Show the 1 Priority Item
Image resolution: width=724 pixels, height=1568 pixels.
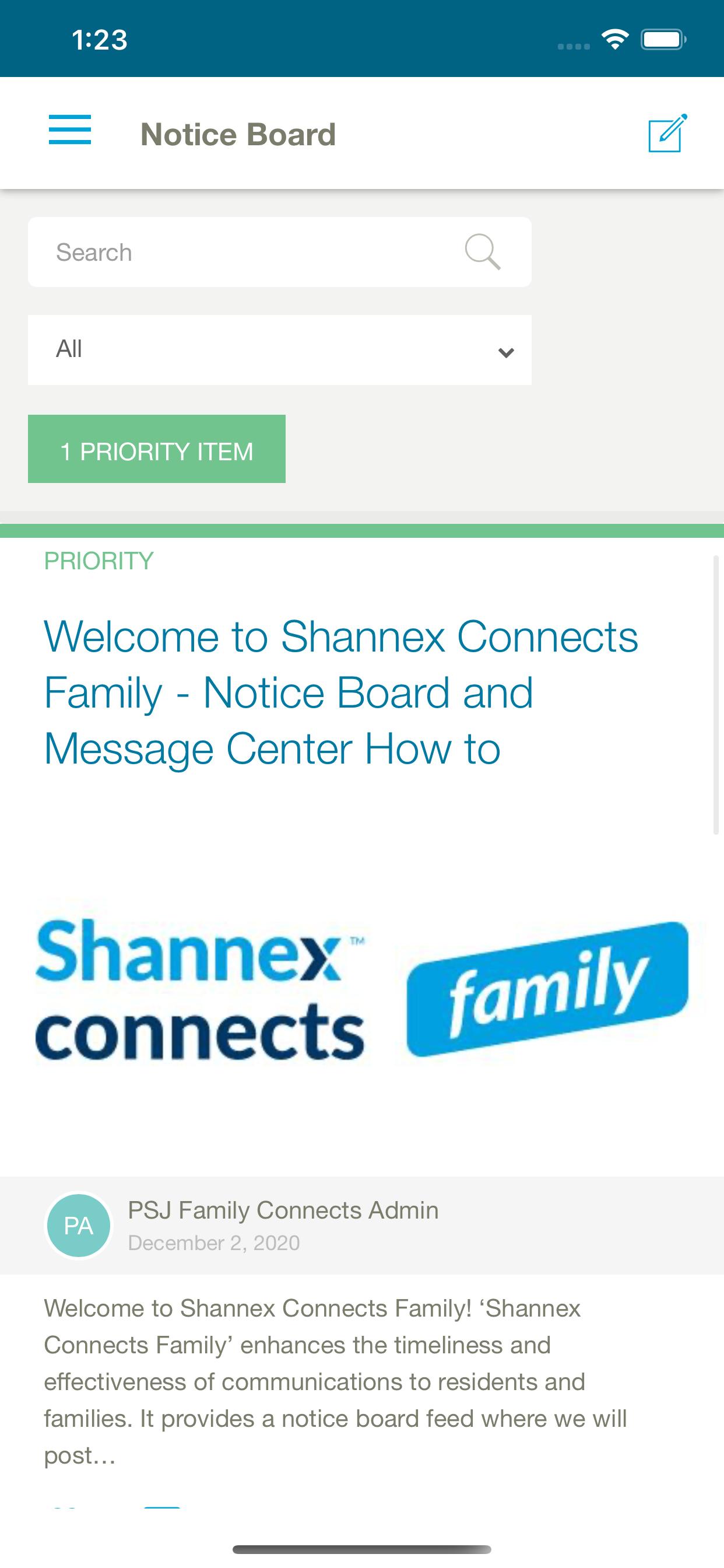pyautogui.click(x=156, y=449)
